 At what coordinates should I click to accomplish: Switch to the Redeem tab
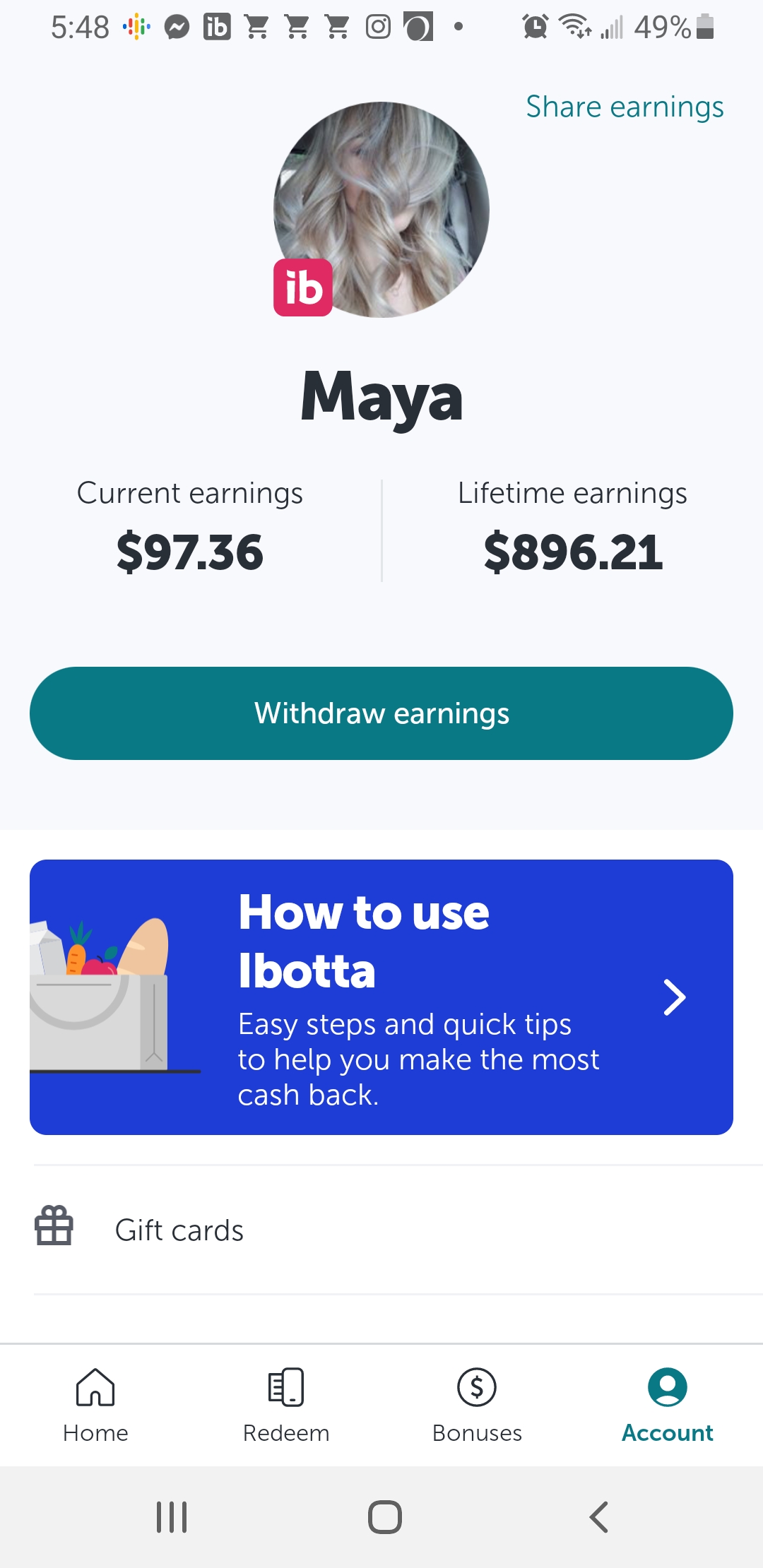point(286,1404)
